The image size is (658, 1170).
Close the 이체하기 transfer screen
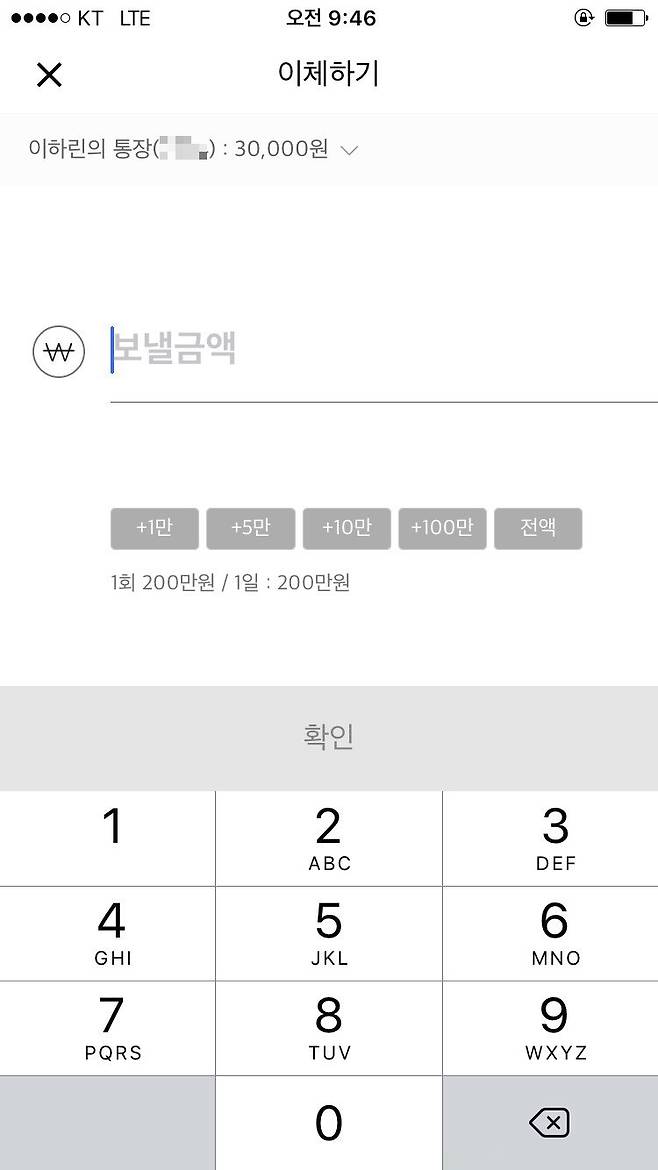48,74
